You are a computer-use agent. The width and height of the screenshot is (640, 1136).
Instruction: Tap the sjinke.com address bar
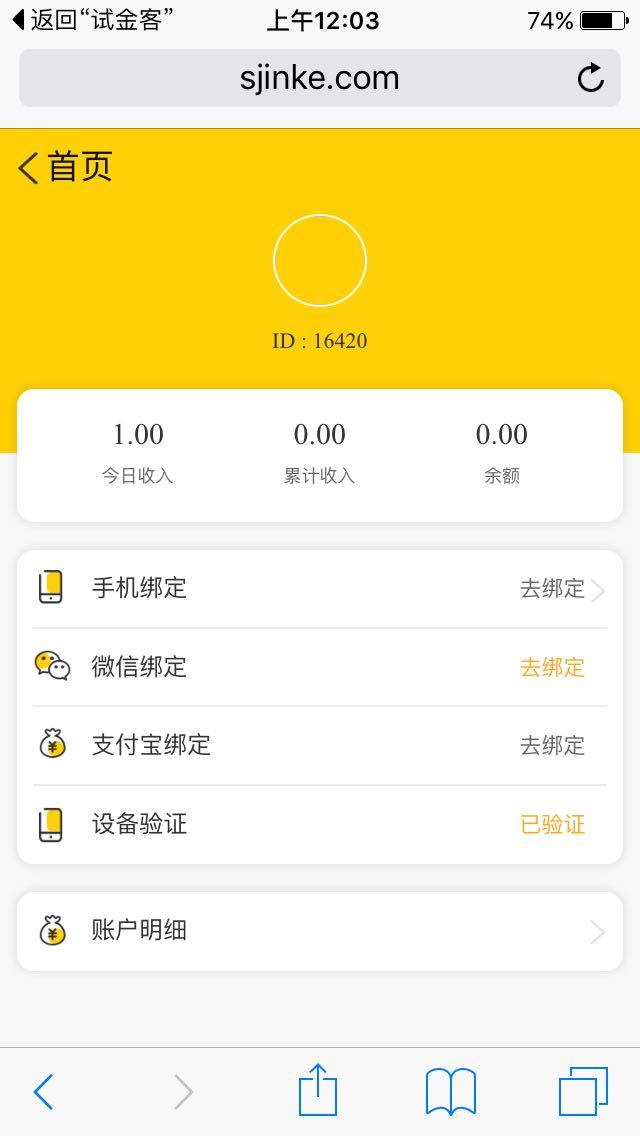300,78
